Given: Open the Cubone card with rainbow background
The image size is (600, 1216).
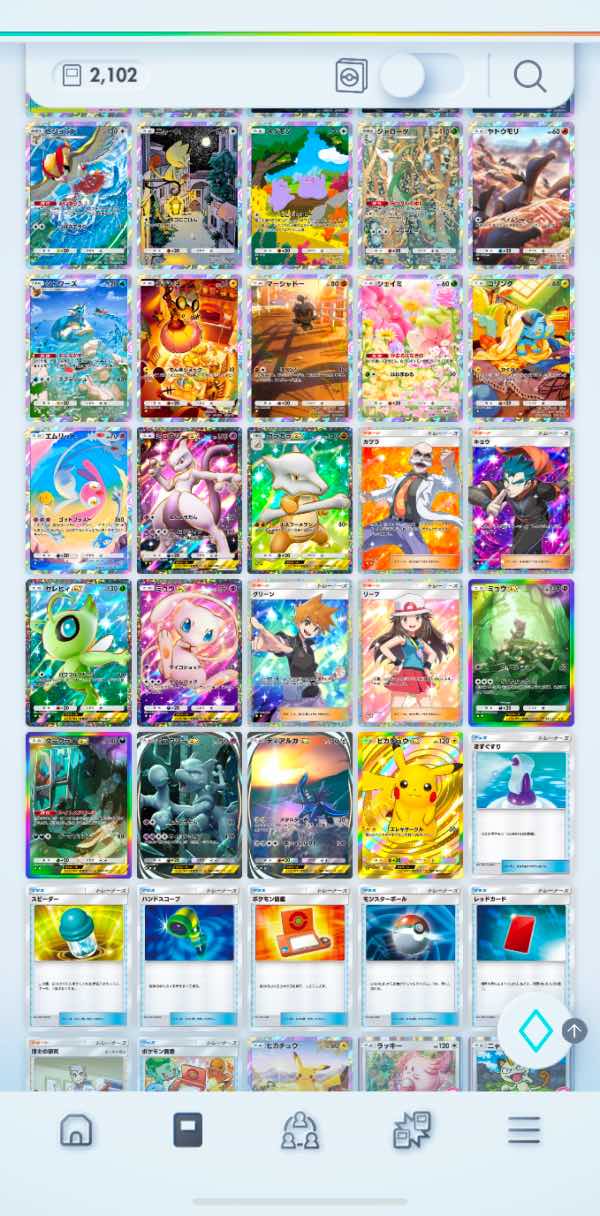Looking at the screenshot, I should 299,500.
